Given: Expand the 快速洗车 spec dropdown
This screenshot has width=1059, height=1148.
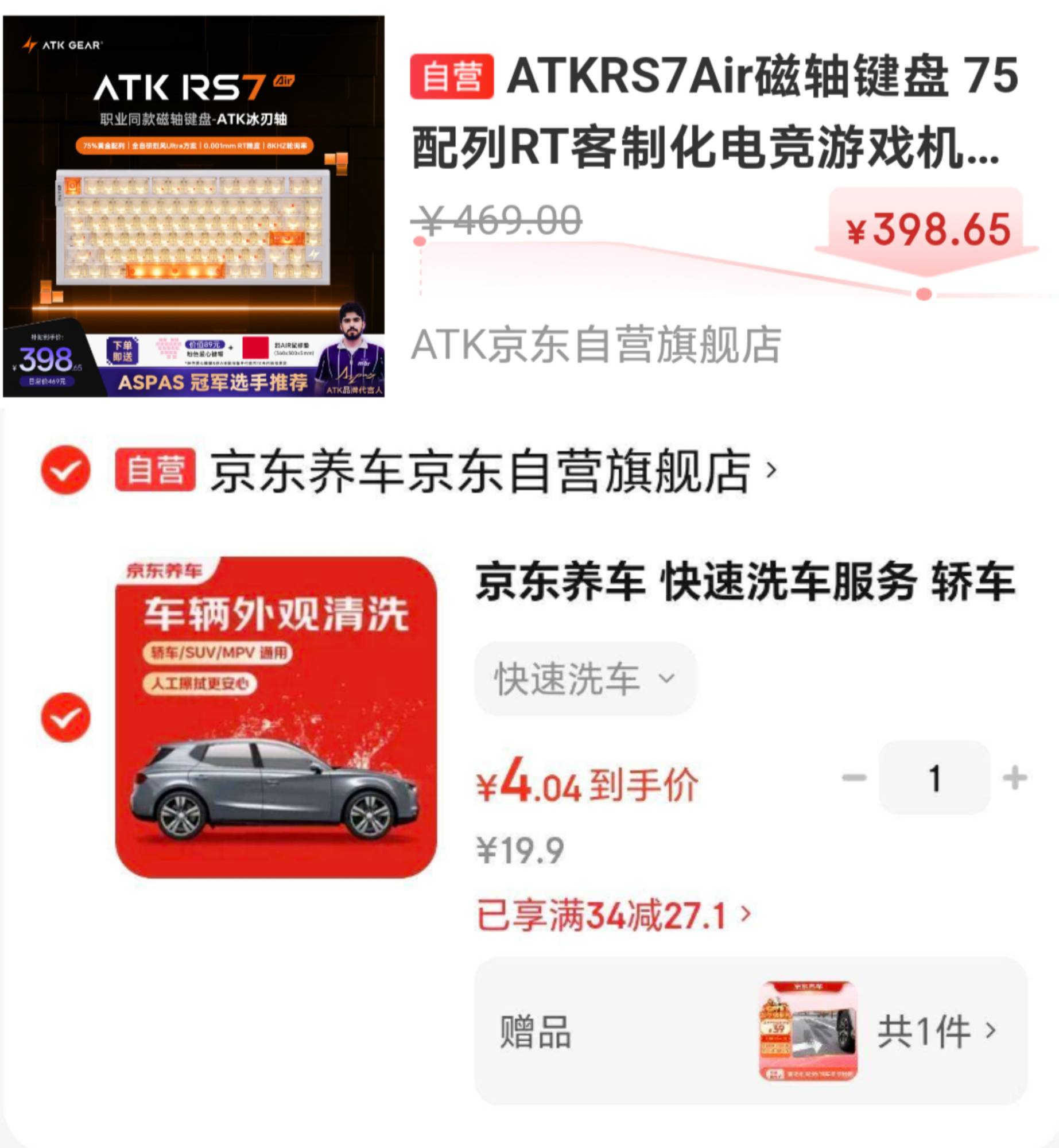Looking at the screenshot, I should (x=584, y=678).
